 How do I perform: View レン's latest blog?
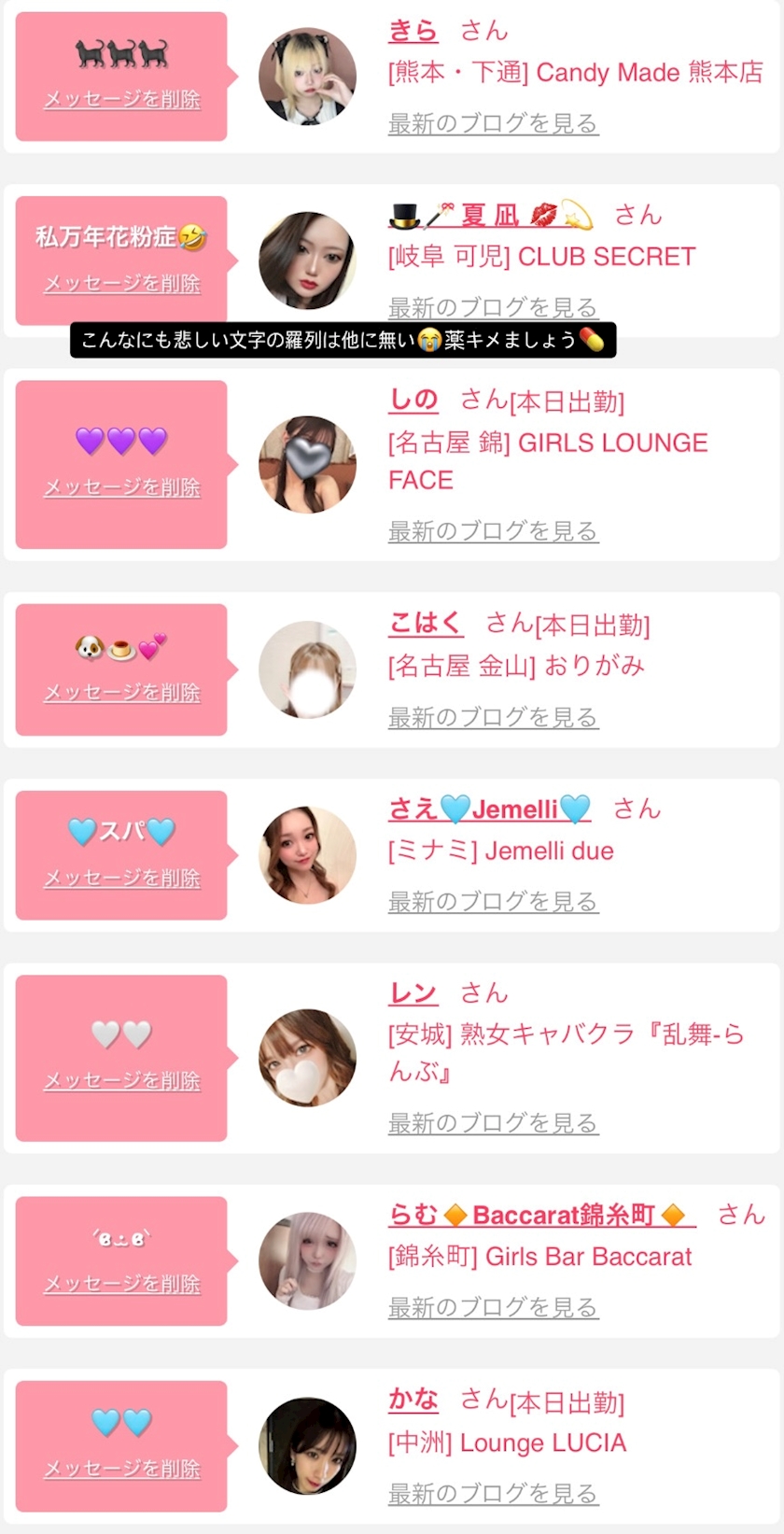point(493,1123)
